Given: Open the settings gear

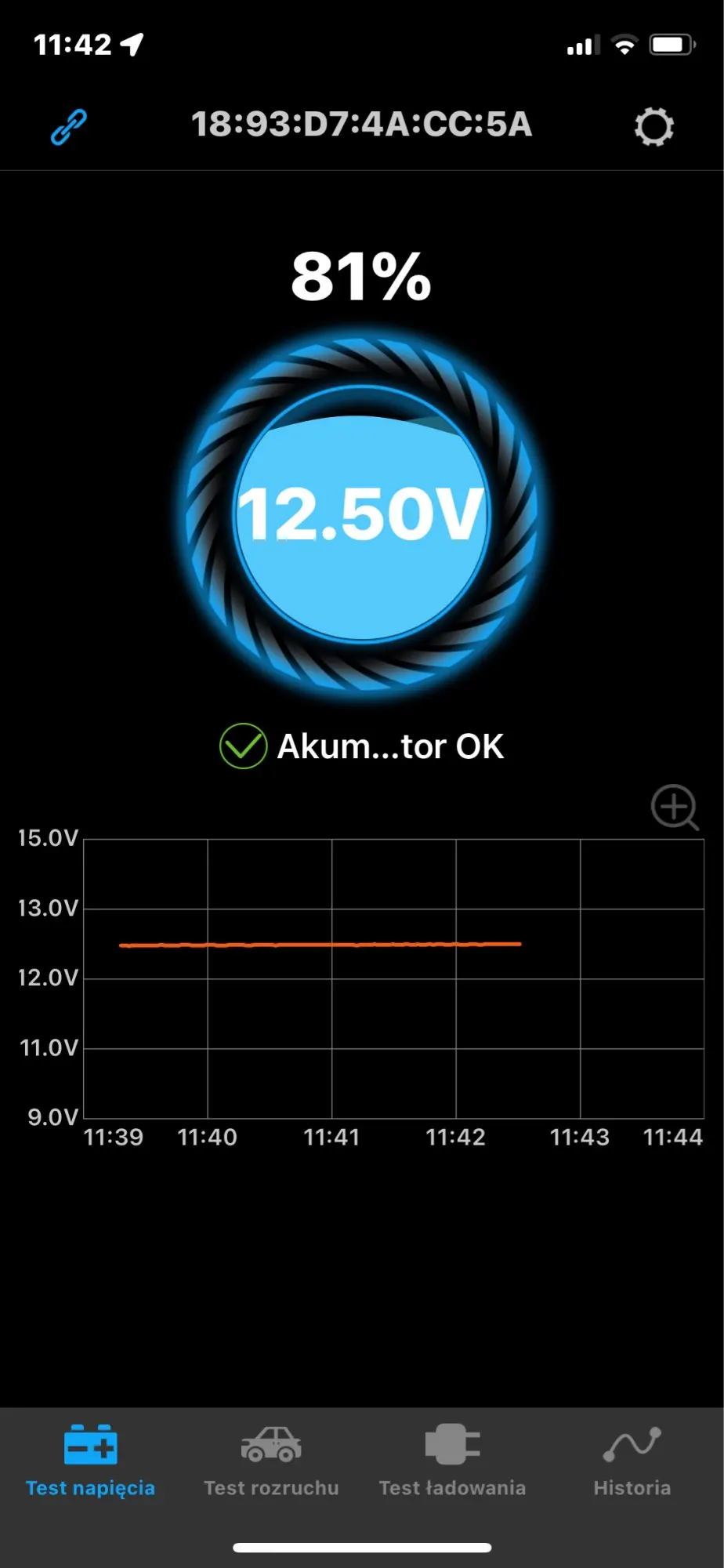Looking at the screenshot, I should 653,127.
